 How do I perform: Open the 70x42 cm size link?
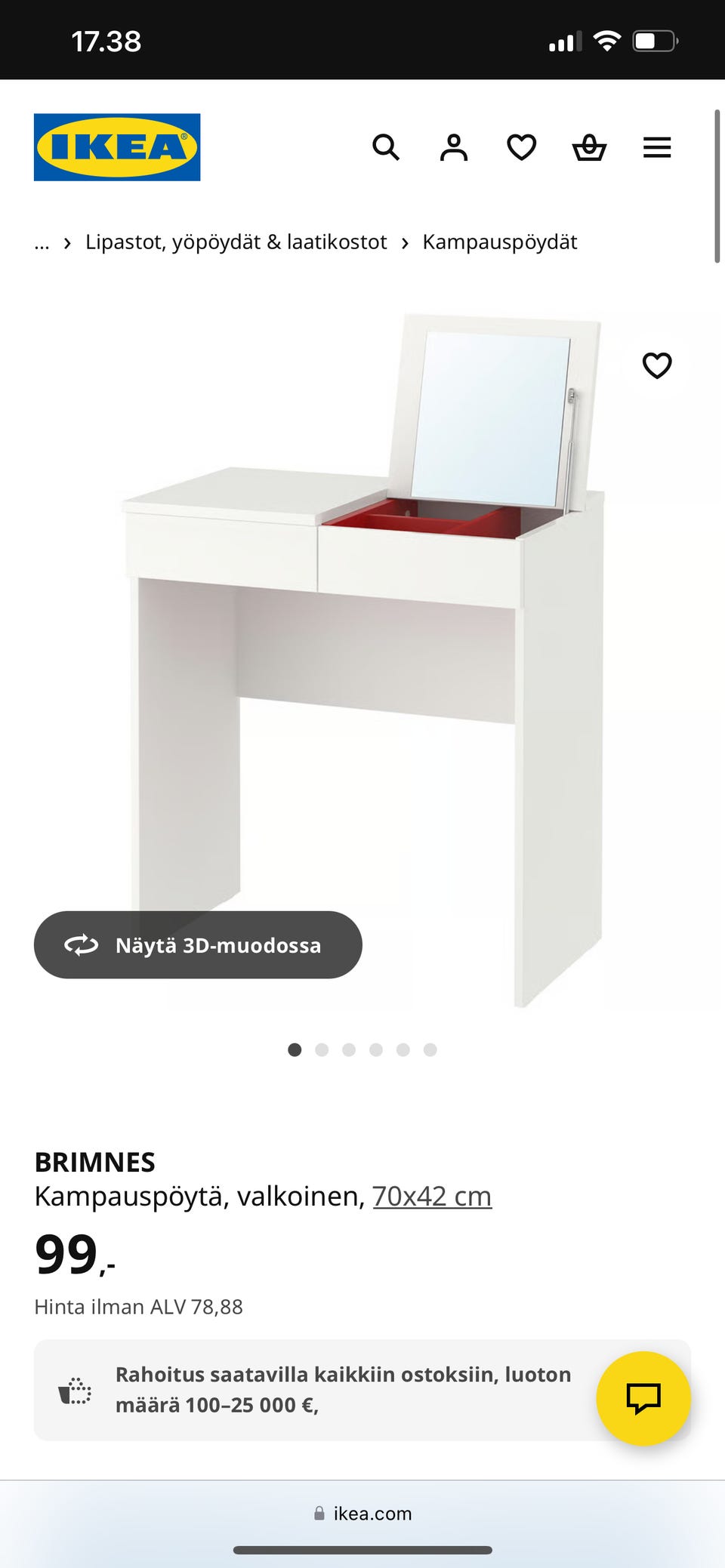tap(432, 1197)
